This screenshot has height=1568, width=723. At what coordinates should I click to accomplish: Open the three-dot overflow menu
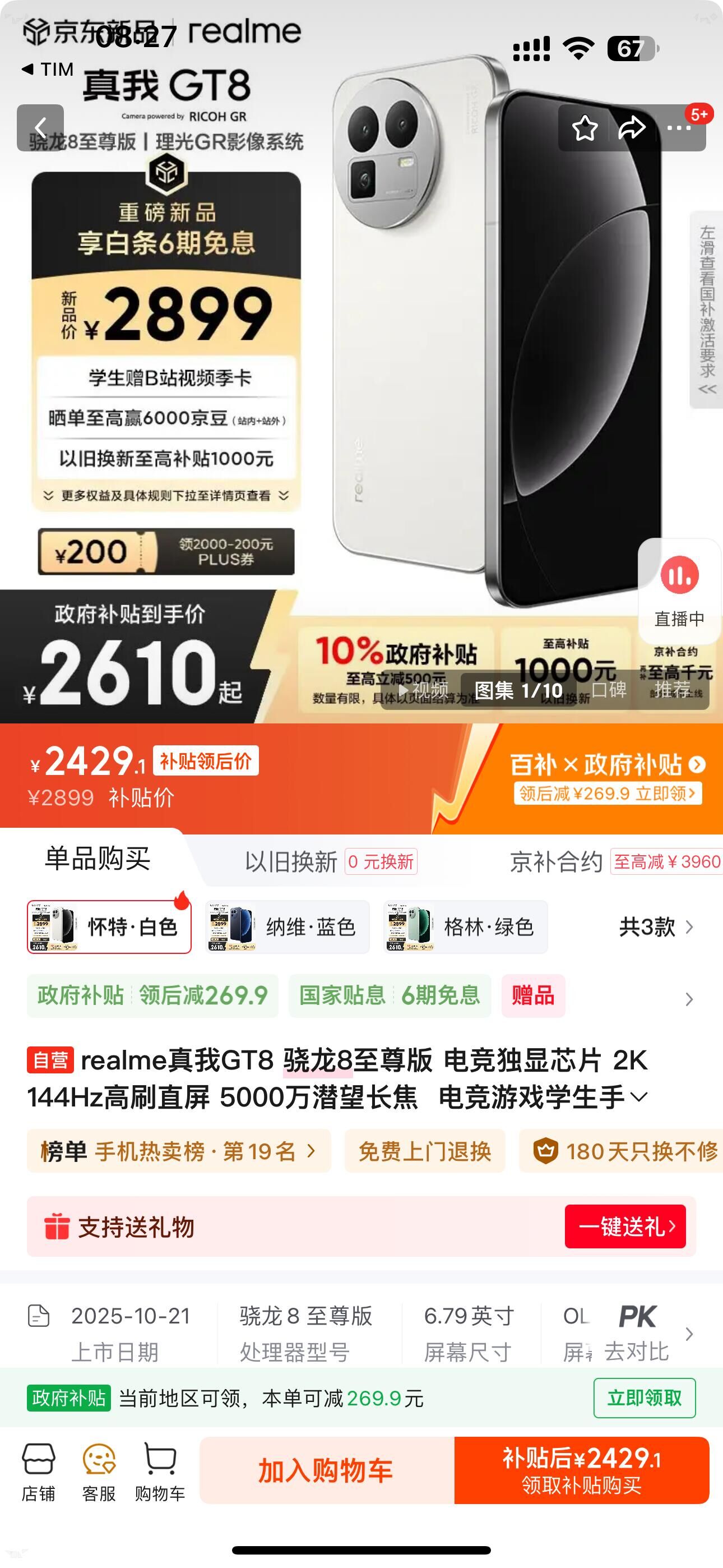pyautogui.click(x=679, y=128)
